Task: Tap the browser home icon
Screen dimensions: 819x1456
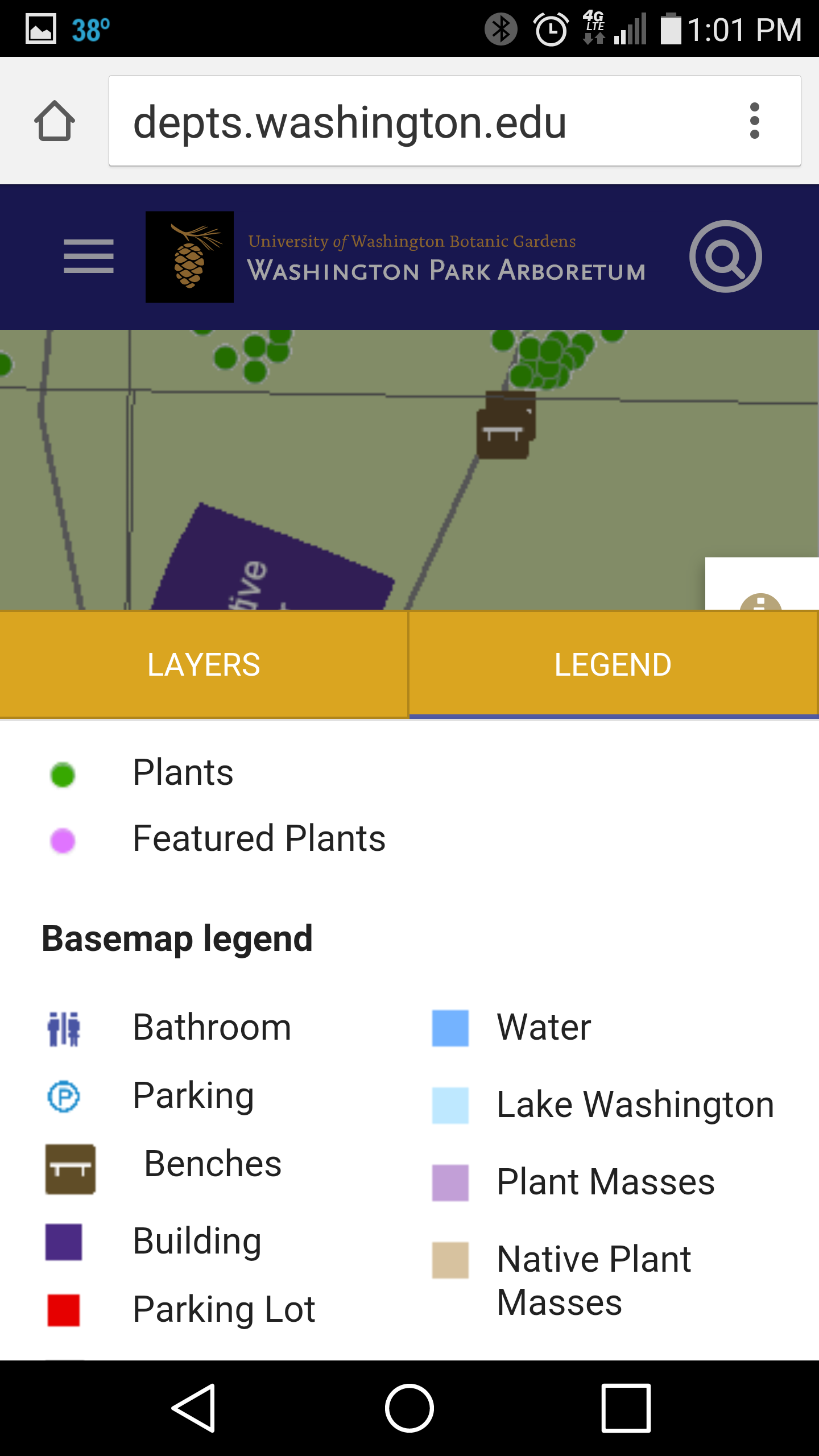Action: pos(55,121)
